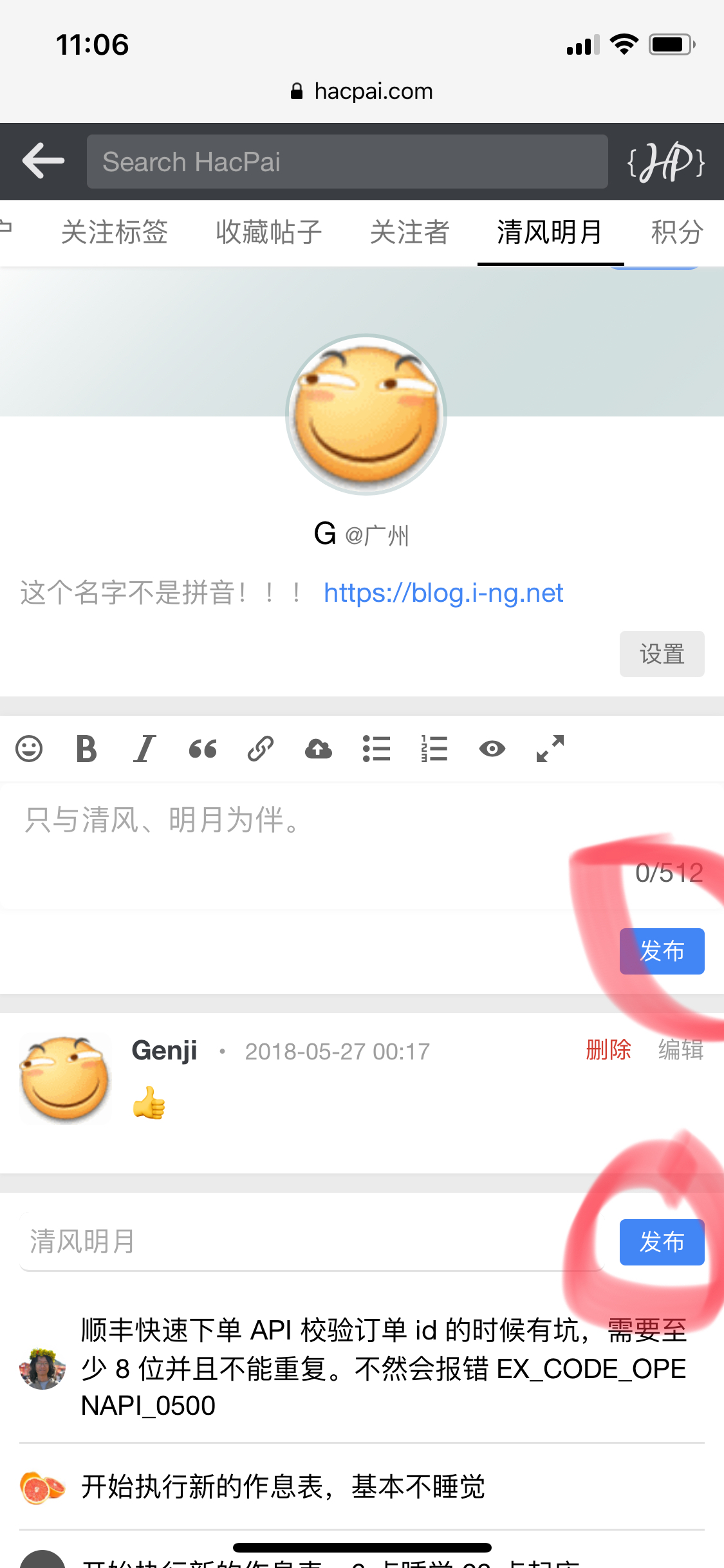This screenshot has height=1568, width=724.
Task: Toggle fullscreen editing mode
Action: pyautogui.click(x=550, y=749)
